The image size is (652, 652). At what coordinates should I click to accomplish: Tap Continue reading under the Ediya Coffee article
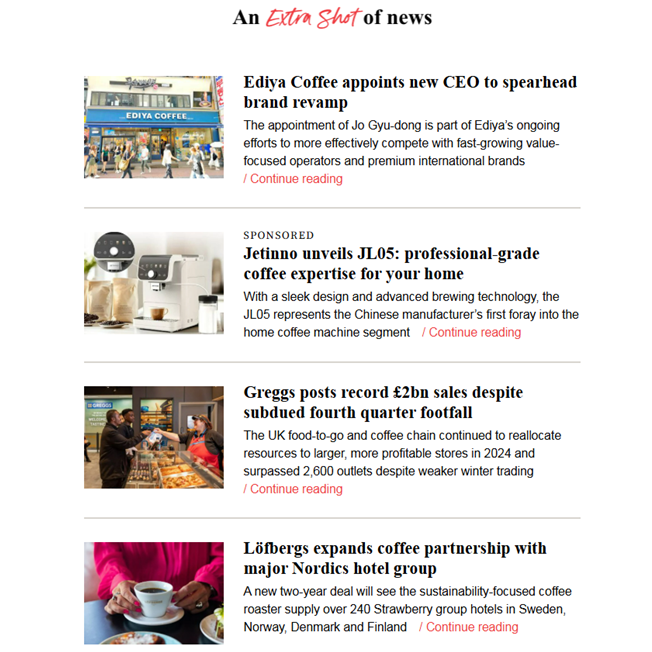296,179
